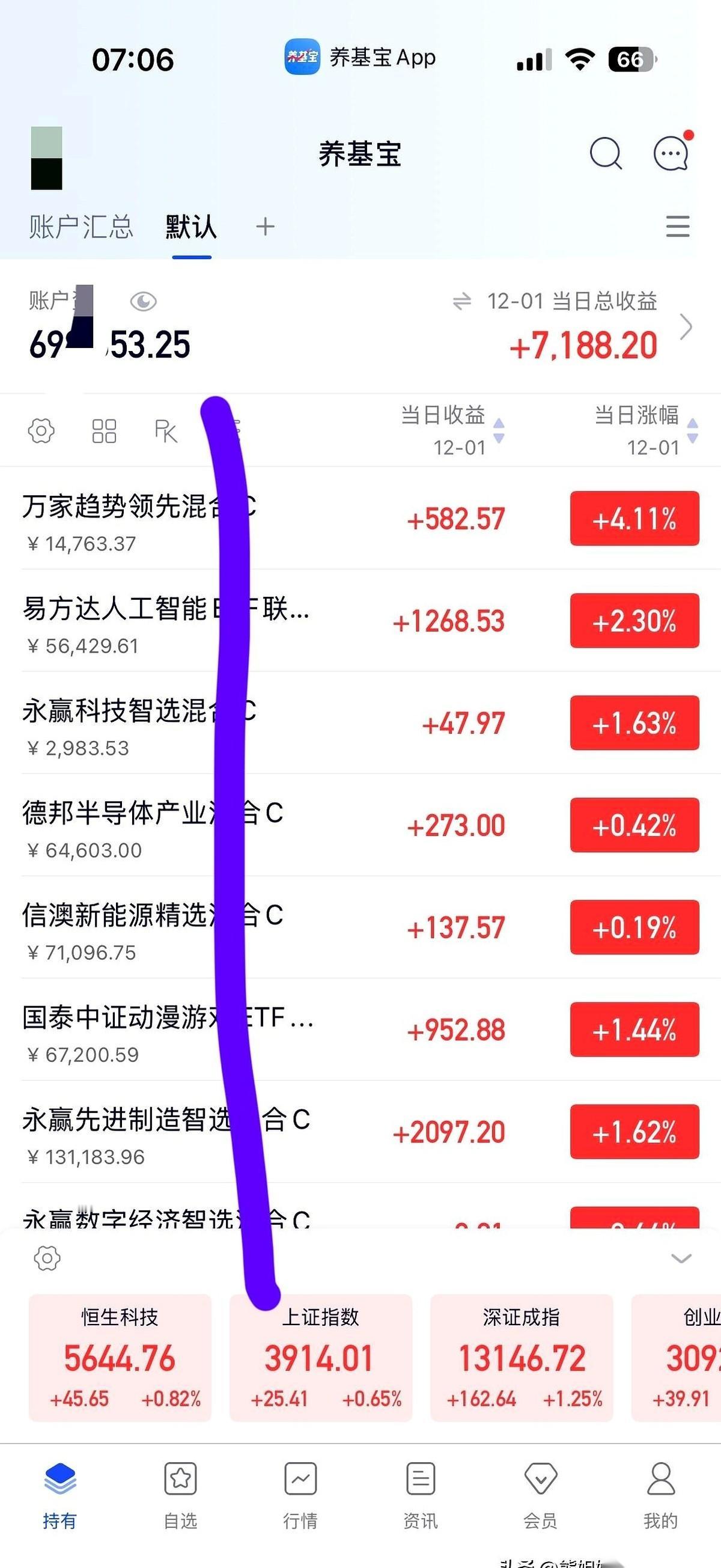Add a new group with plus button
The width and height of the screenshot is (721, 1568).
pos(265,225)
